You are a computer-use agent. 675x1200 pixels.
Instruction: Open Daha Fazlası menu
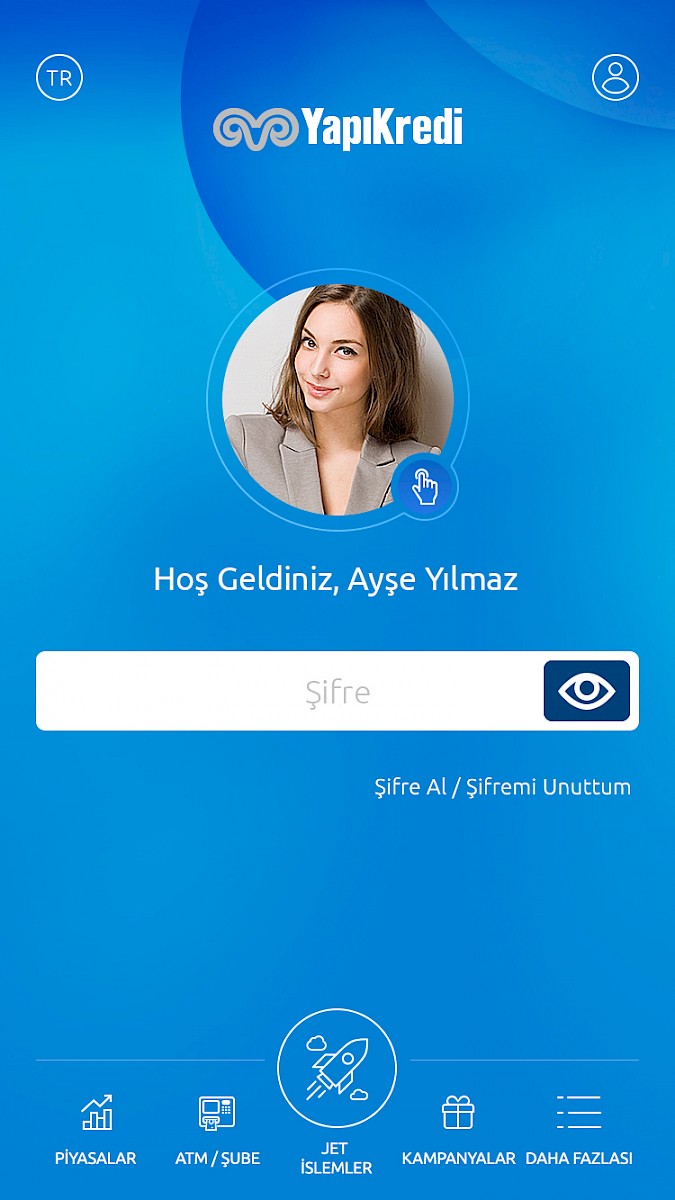579,1130
